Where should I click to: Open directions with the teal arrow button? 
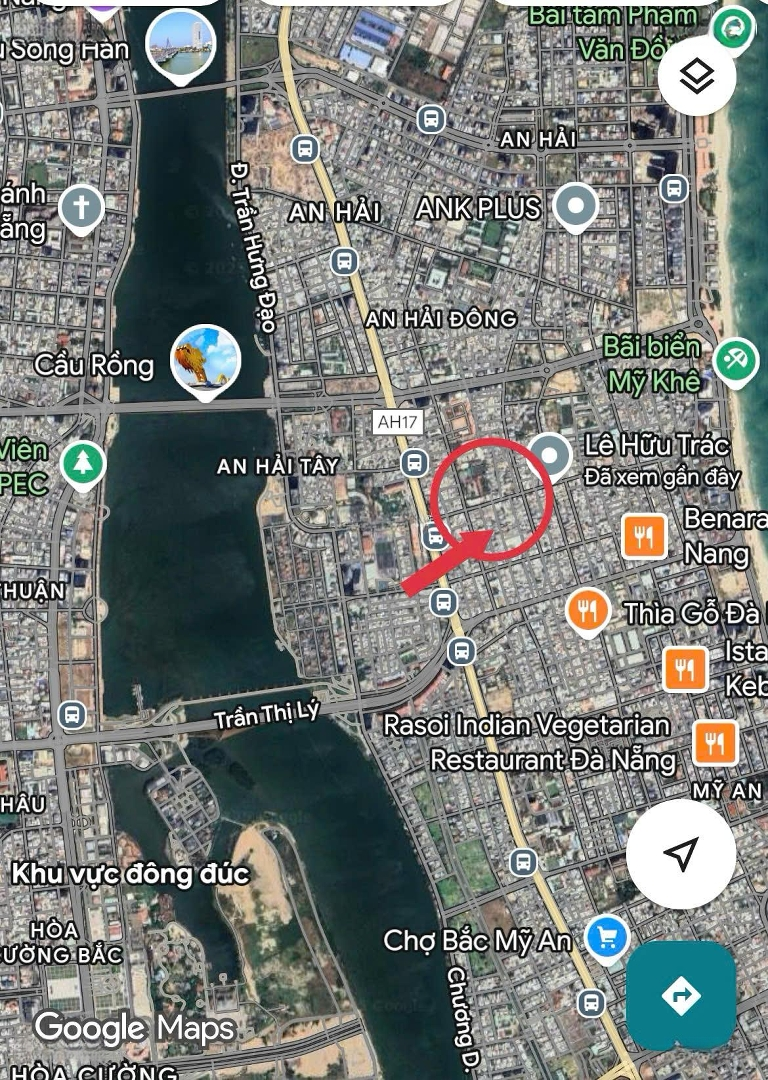coord(681,995)
